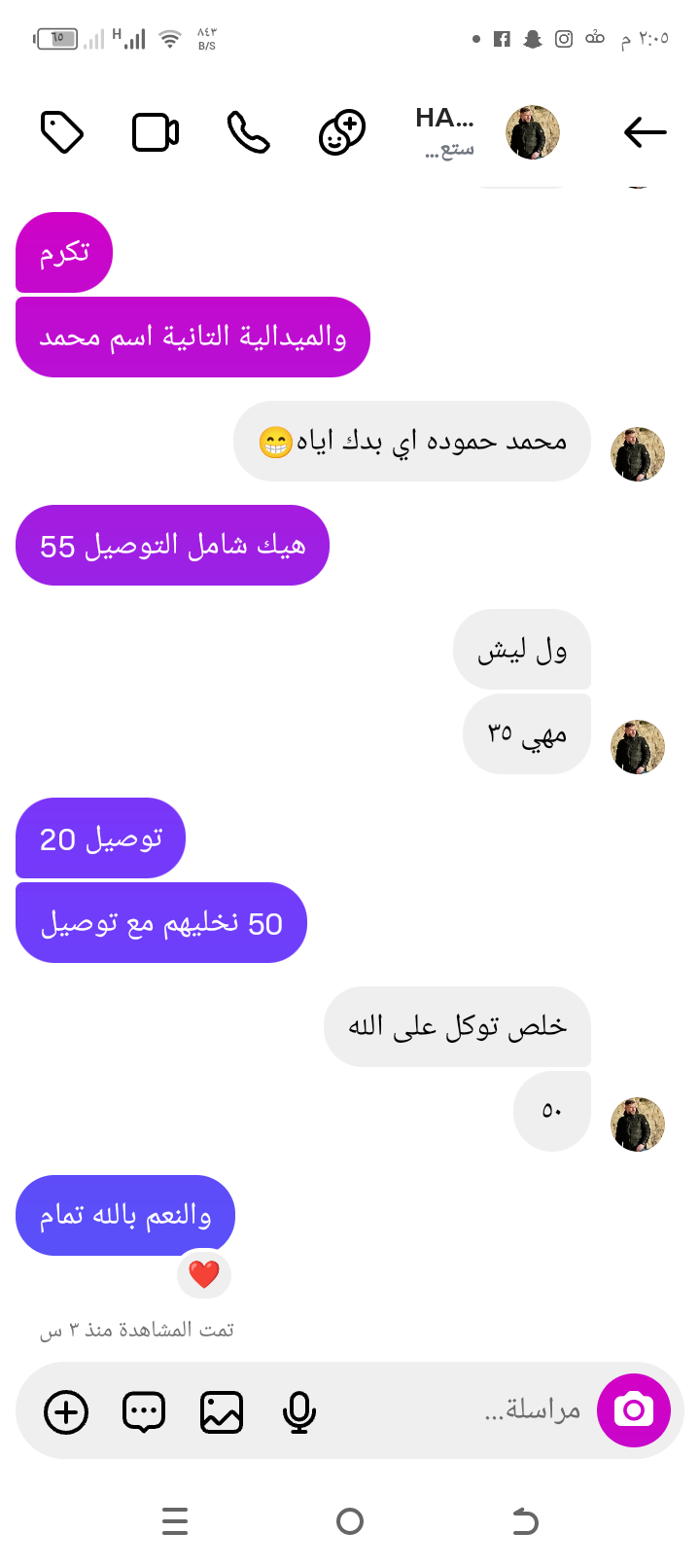Focus the مراسلة message input field
The image size is (700, 1568).
pos(486,1410)
